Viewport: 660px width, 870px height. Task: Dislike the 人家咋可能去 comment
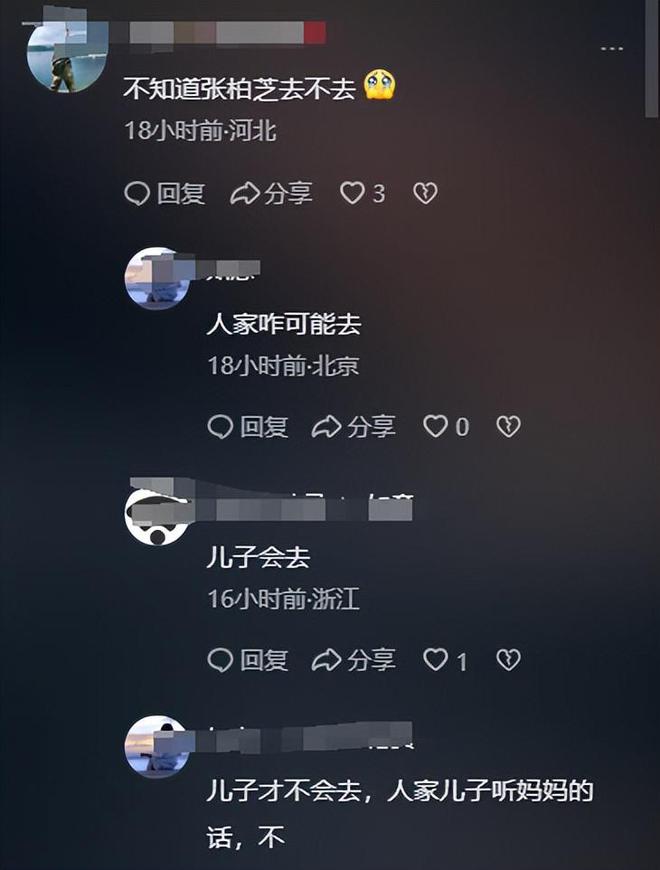click(508, 427)
